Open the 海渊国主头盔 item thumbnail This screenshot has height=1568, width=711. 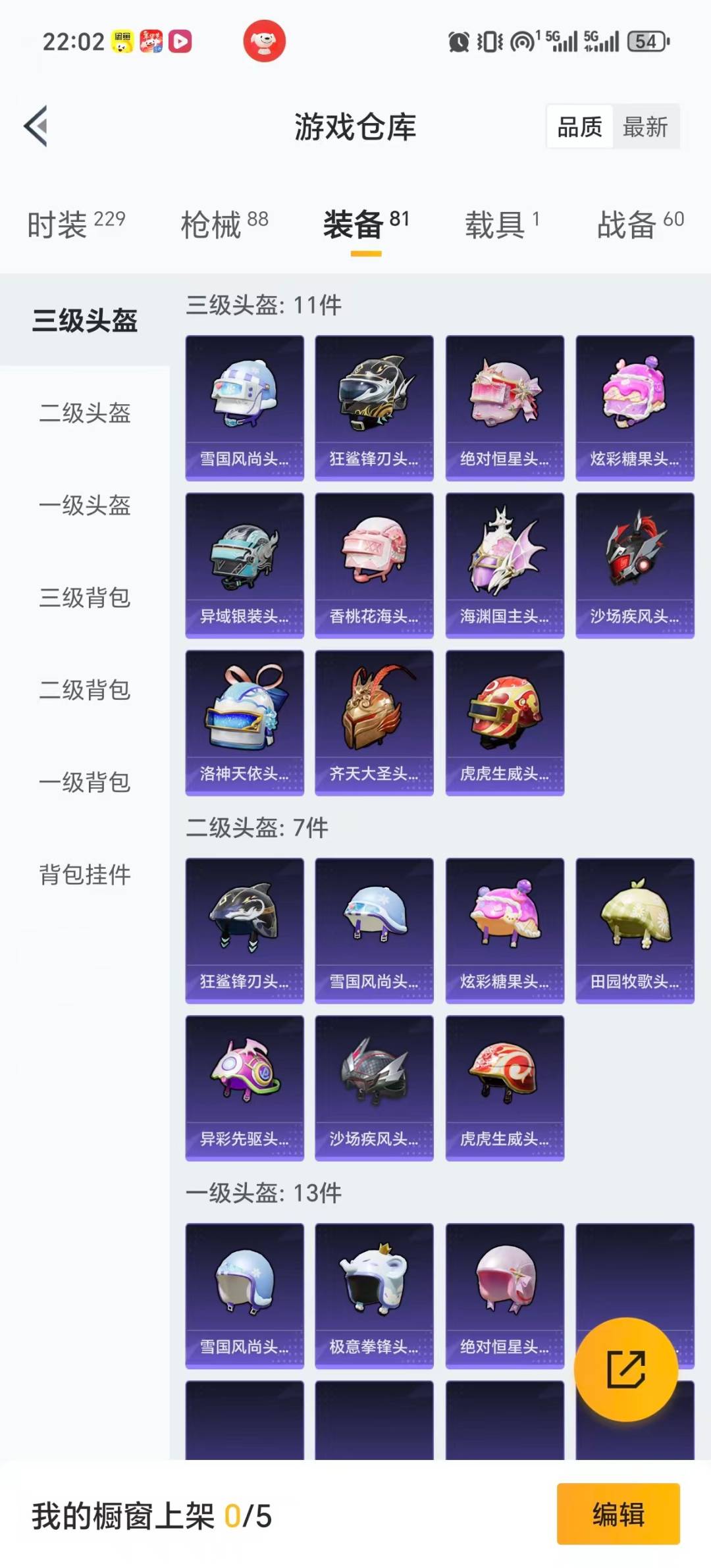[x=504, y=556]
